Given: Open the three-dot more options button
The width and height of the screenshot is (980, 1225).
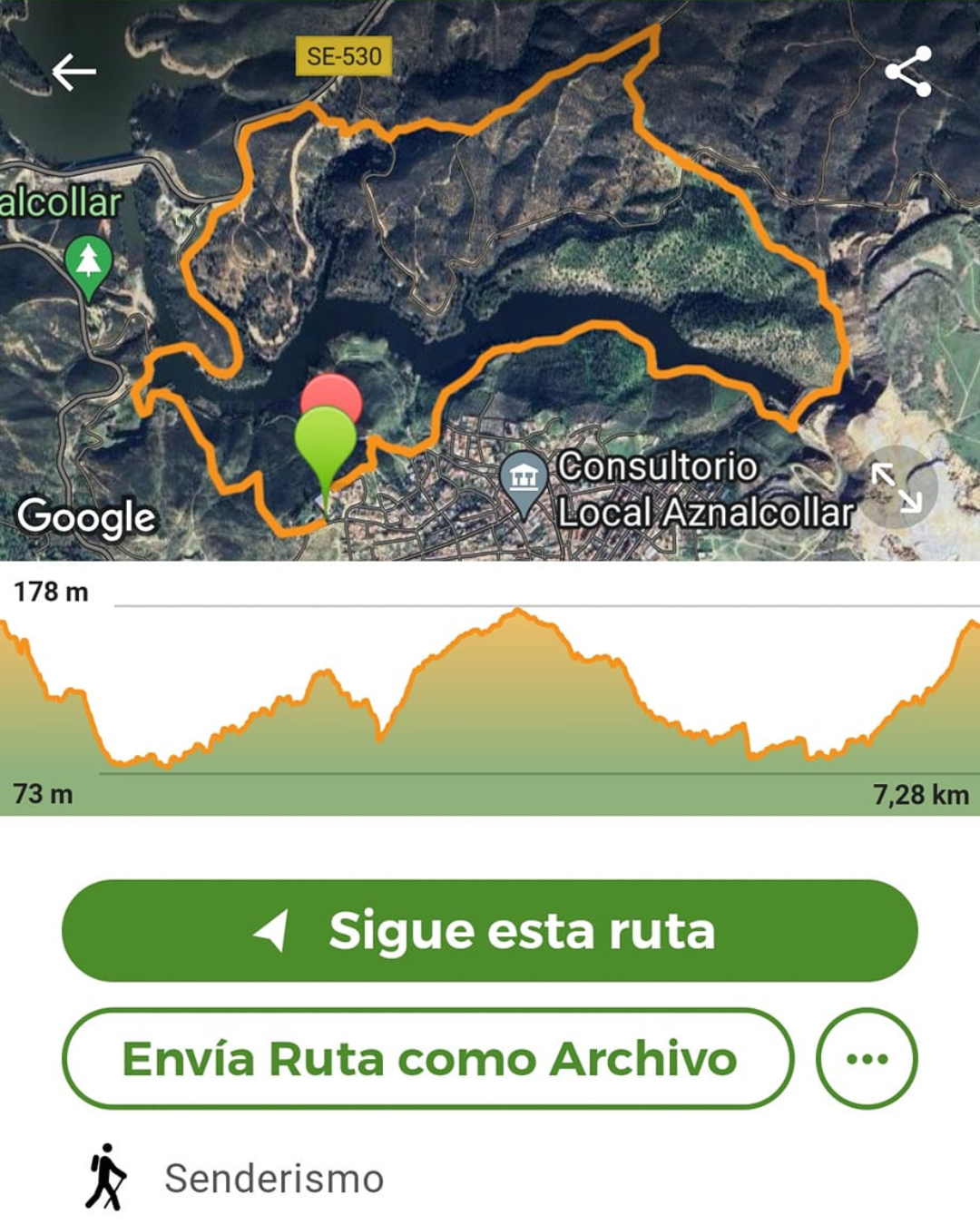Looking at the screenshot, I should 867,1058.
